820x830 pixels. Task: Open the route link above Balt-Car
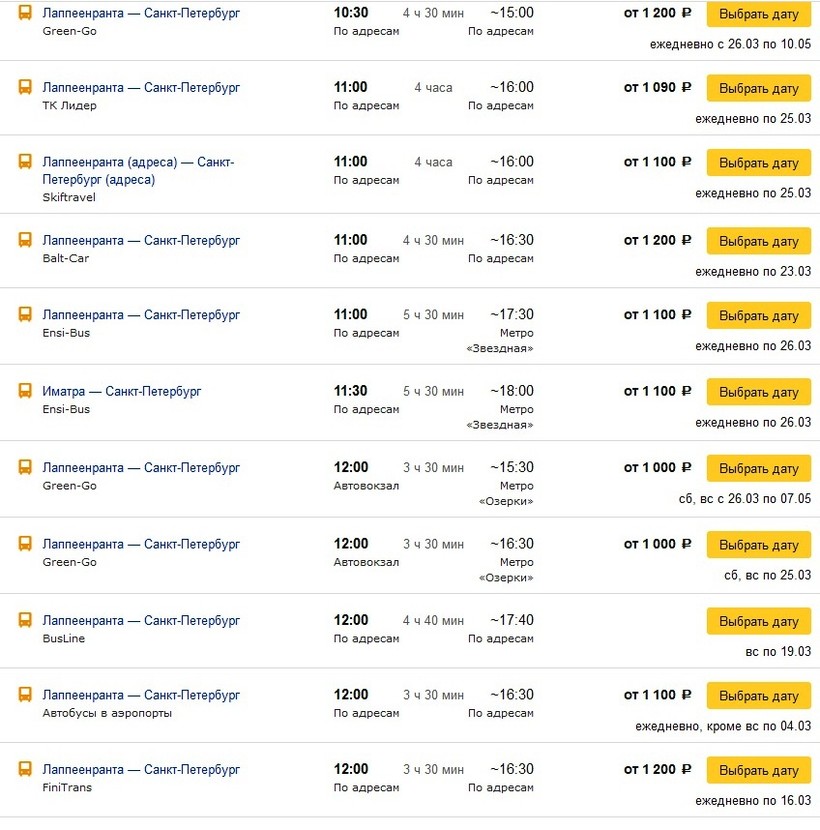coord(141,240)
